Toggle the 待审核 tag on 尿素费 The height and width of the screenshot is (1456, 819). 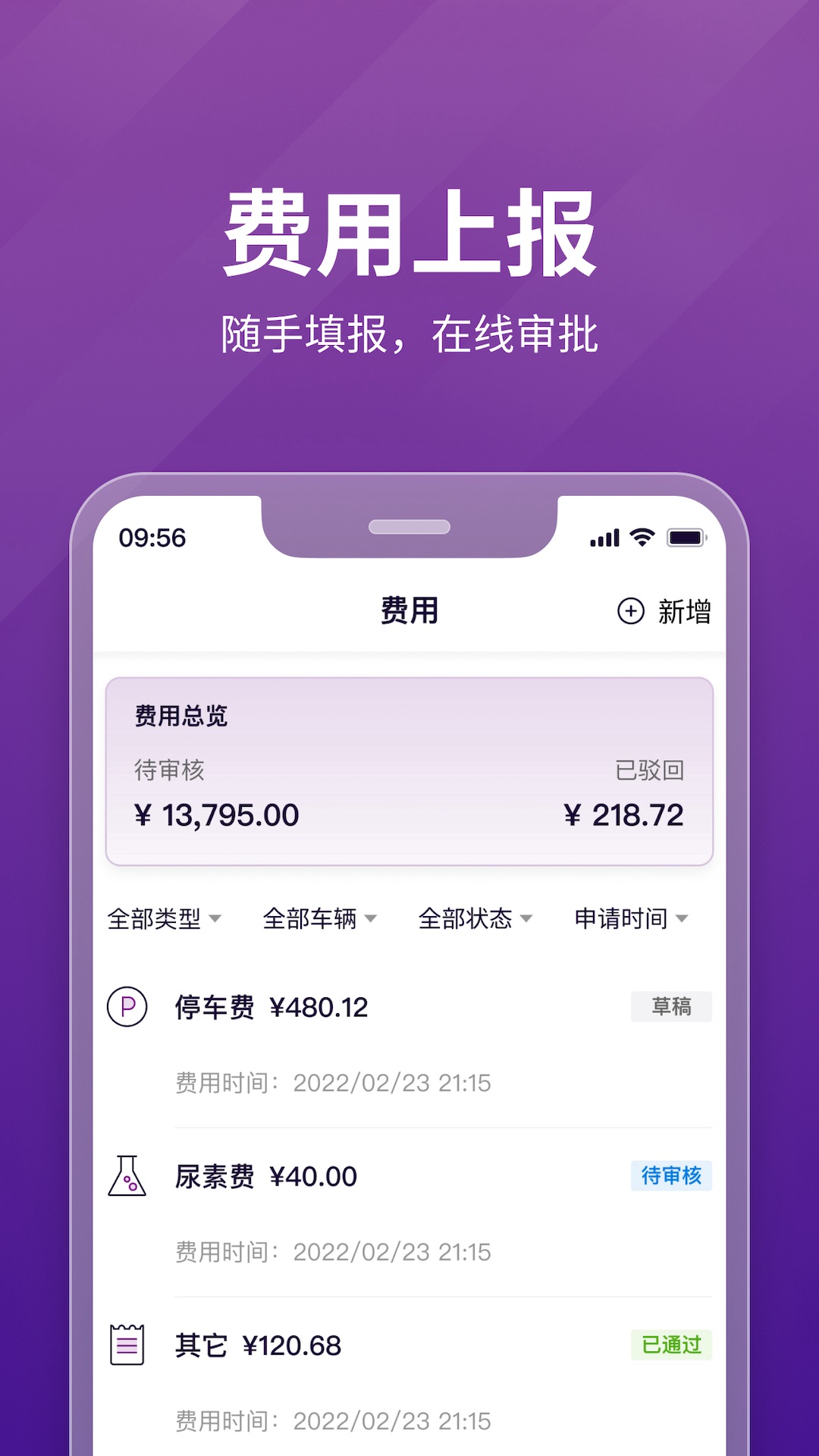[x=671, y=1175]
